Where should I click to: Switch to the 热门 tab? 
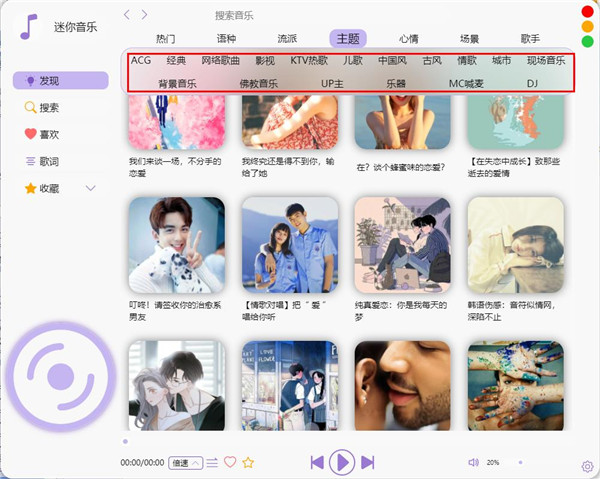pyautogui.click(x=166, y=39)
